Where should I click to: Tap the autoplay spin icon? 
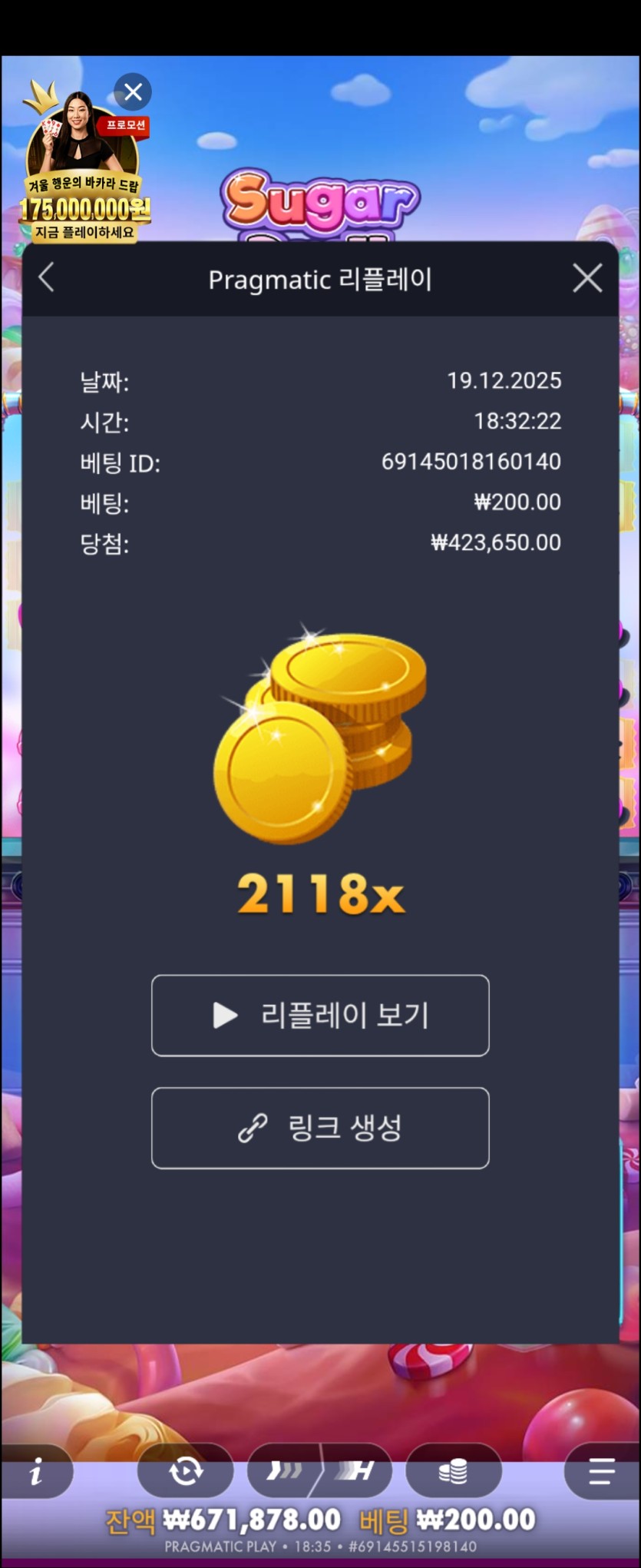coord(185,1471)
